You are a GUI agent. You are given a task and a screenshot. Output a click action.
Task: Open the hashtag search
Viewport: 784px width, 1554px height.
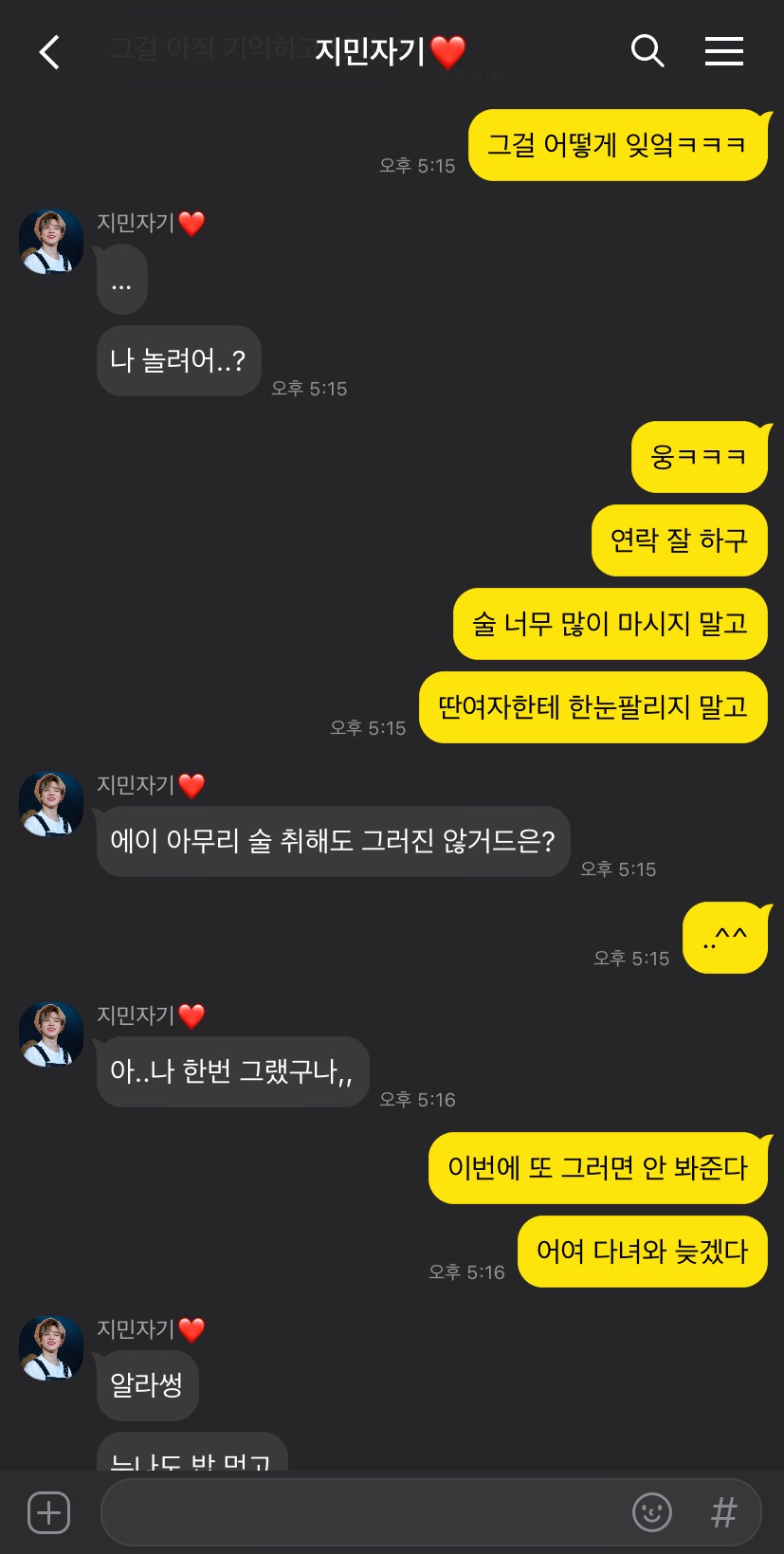pyautogui.click(x=723, y=1512)
